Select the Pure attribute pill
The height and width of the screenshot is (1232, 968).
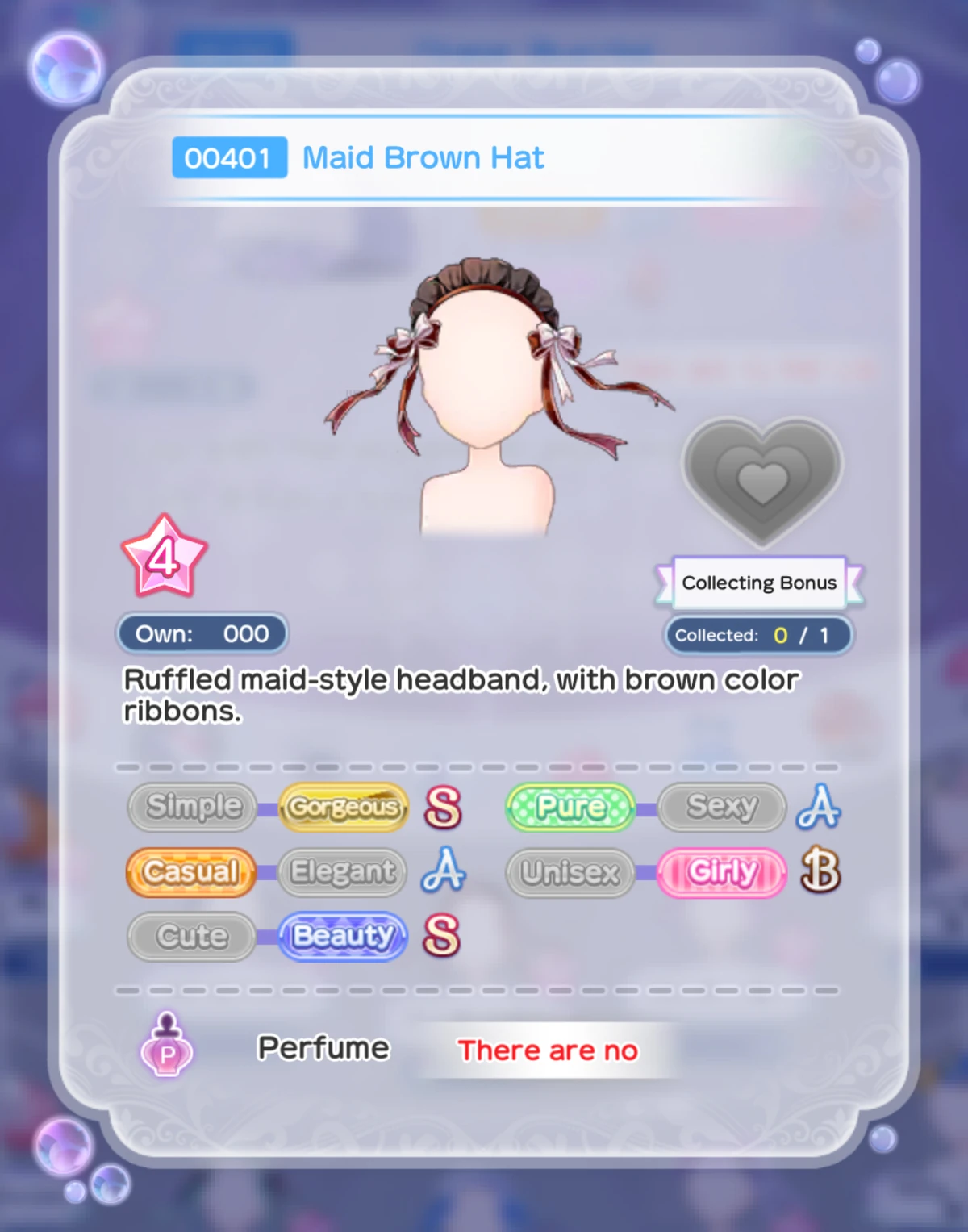pos(570,808)
